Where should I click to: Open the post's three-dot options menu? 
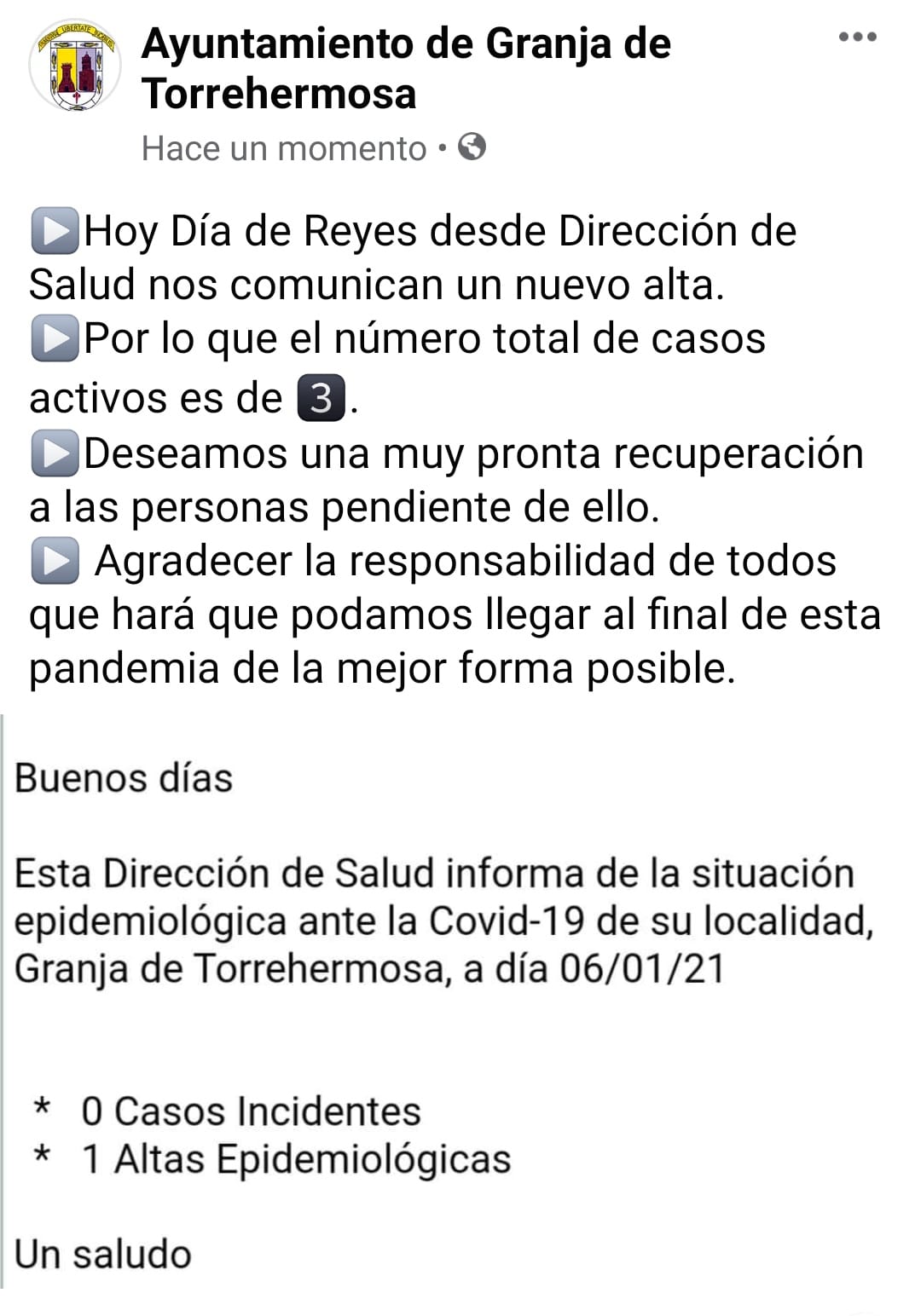[857, 37]
